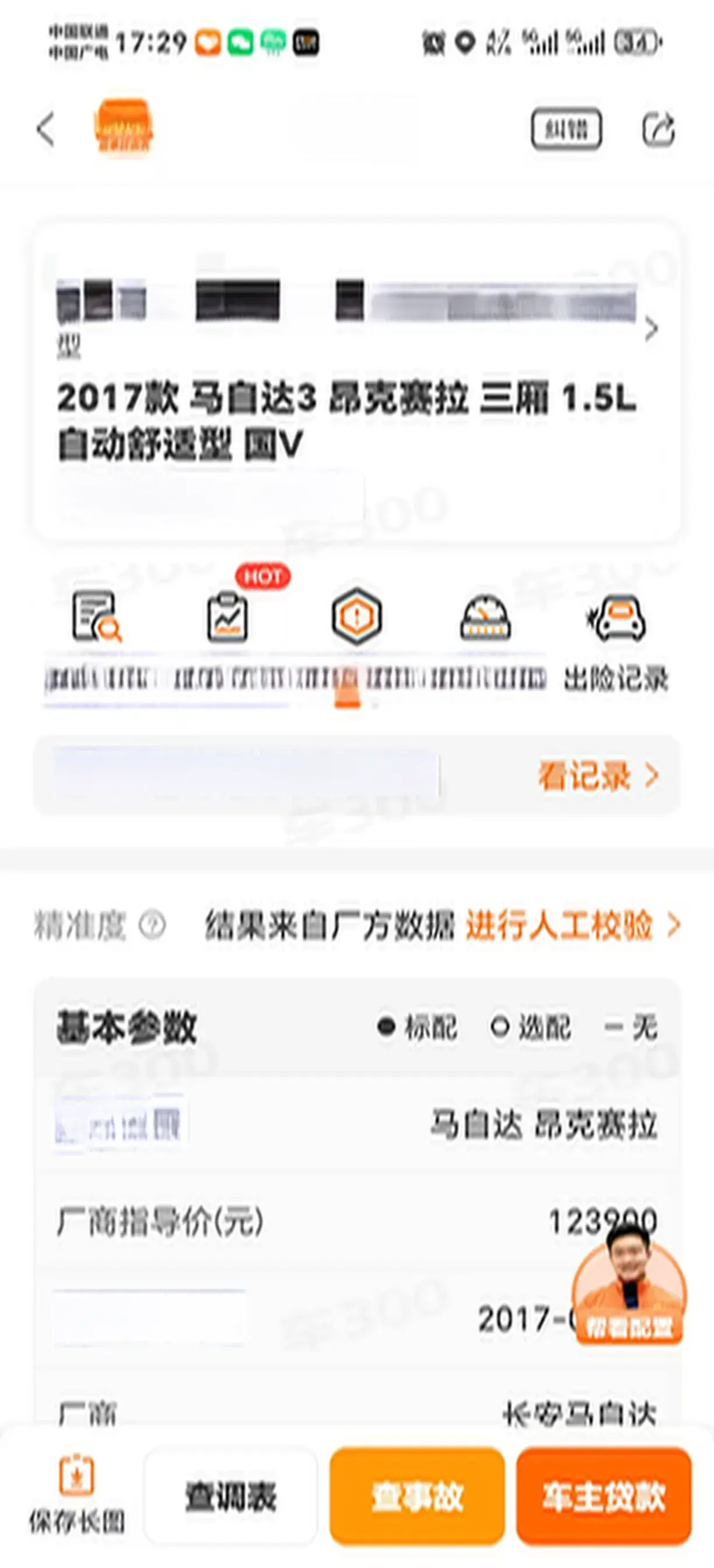Tap 保存长图 to save long image
The width and height of the screenshot is (714, 1568).
pyautogui.click(x=76, y=1494)
